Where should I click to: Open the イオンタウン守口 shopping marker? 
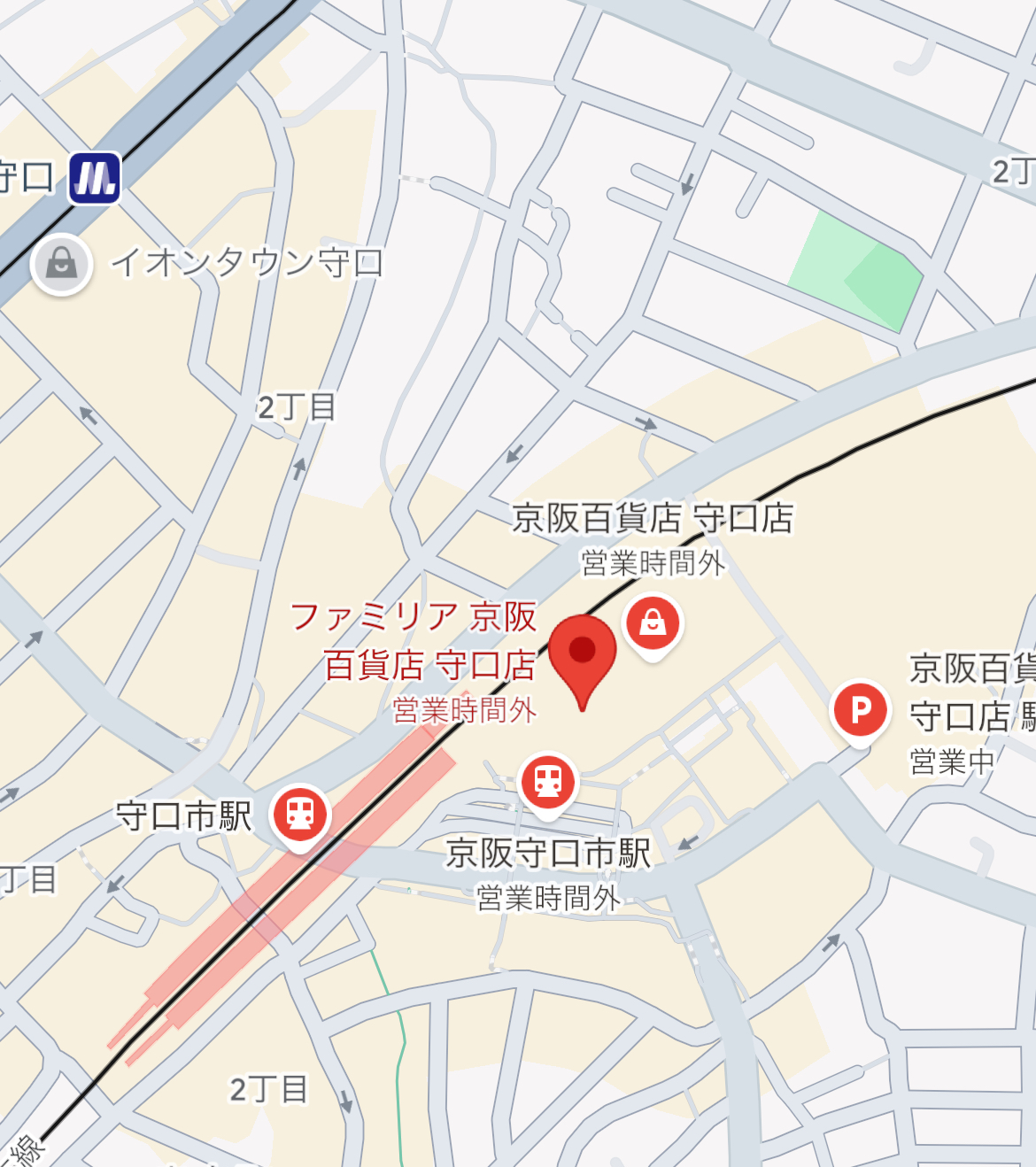coord(61,264)
